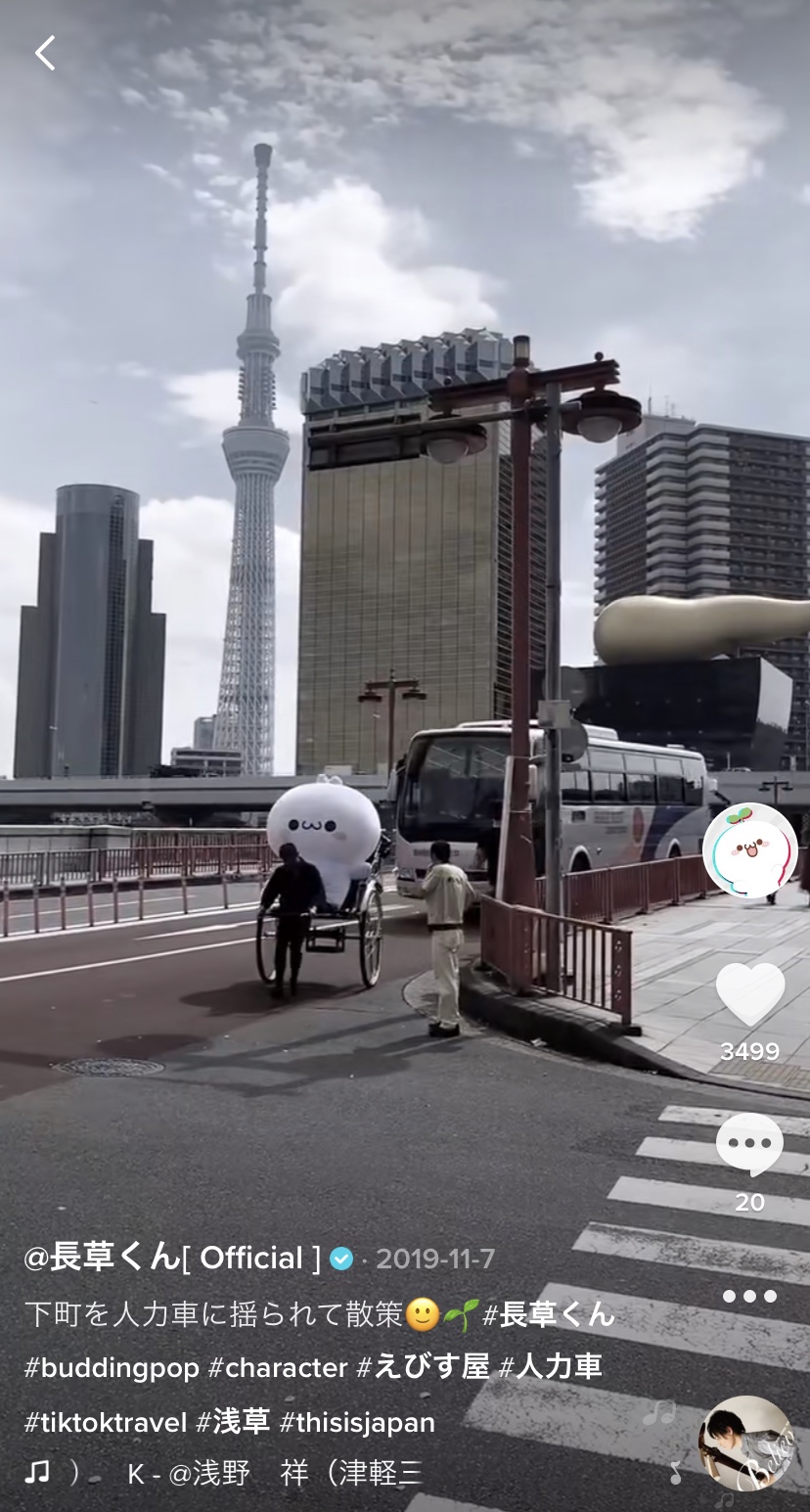Open the creator's profile avatar
The image size is (810, 1512).
tap(749, 851)
